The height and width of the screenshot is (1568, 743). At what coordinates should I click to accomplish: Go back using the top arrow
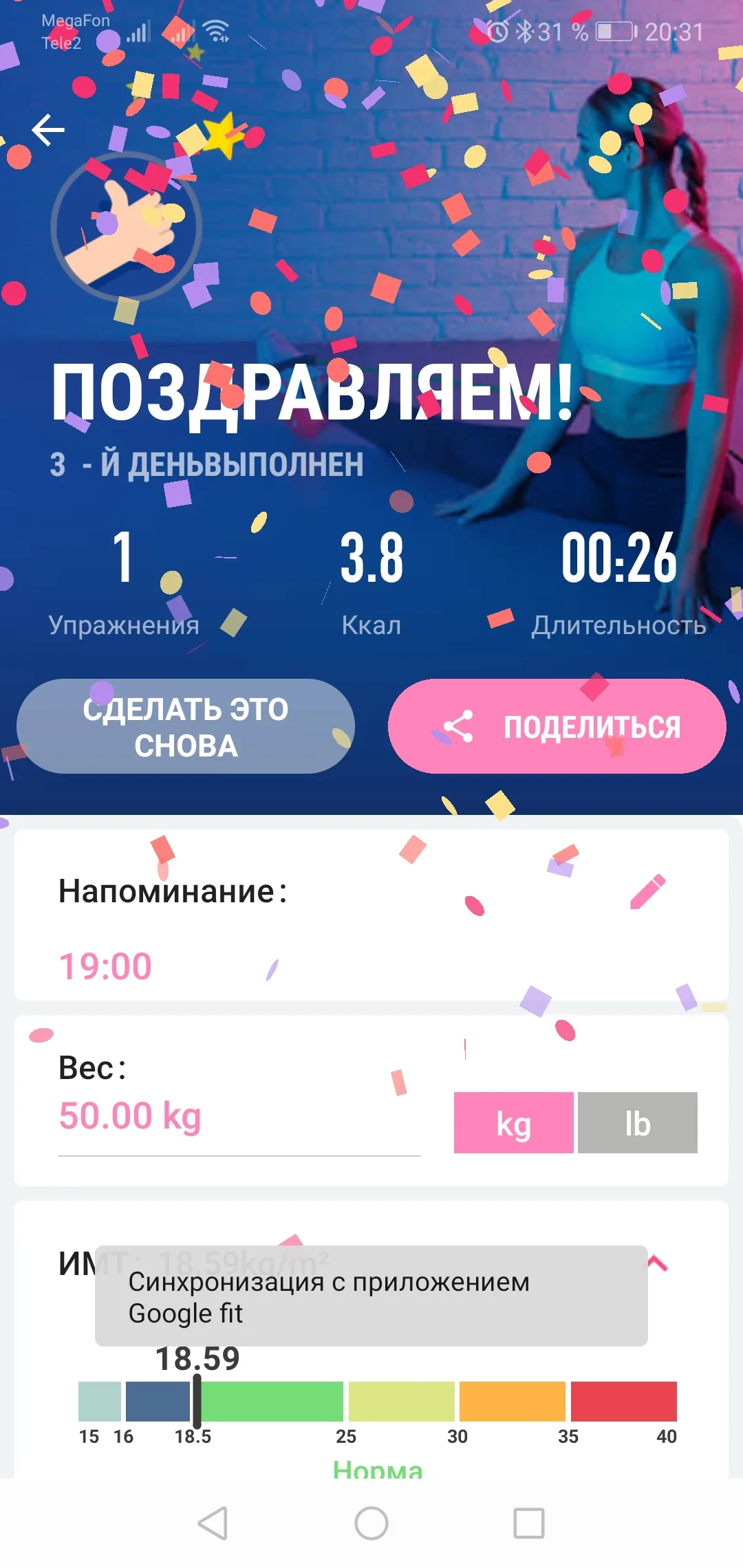pyautogui.click(x=48, y=130)
